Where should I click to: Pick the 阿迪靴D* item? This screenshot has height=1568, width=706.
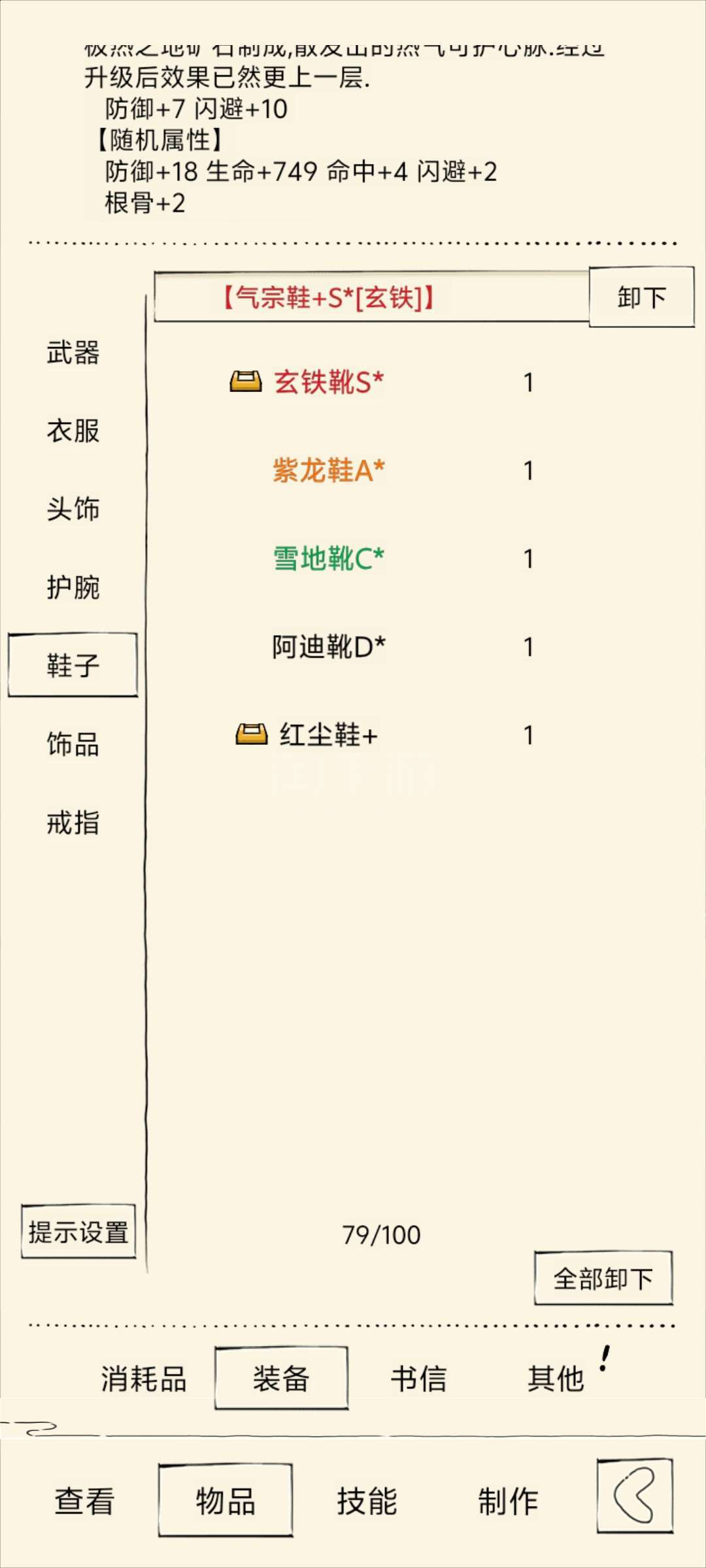[x=328, y=647]
